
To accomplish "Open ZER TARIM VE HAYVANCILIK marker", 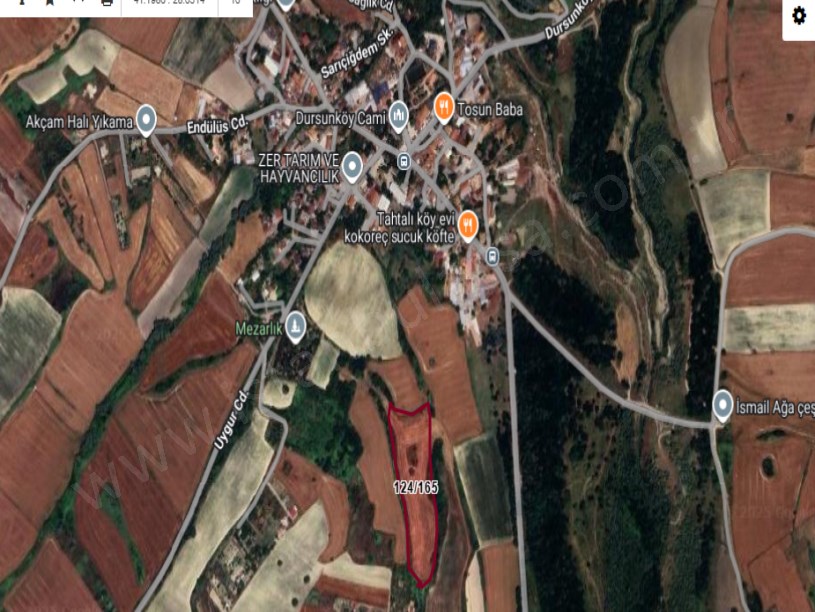I will pyautogui.click(x=353, y=166).
